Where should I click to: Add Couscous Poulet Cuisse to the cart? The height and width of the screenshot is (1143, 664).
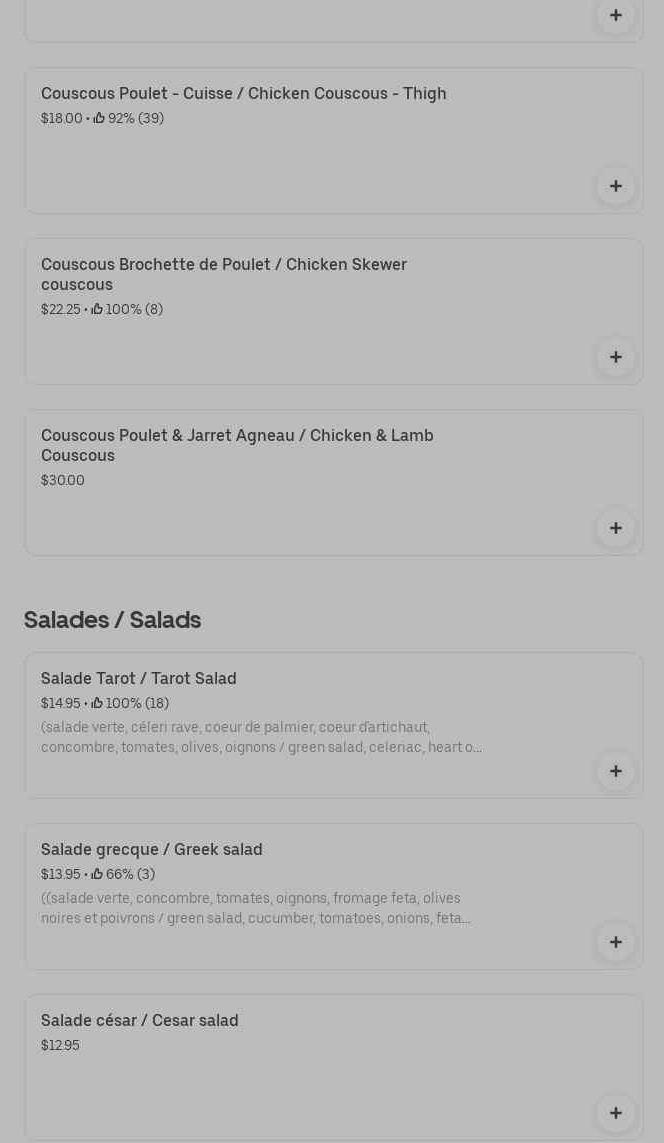click(x=615, y=186)
